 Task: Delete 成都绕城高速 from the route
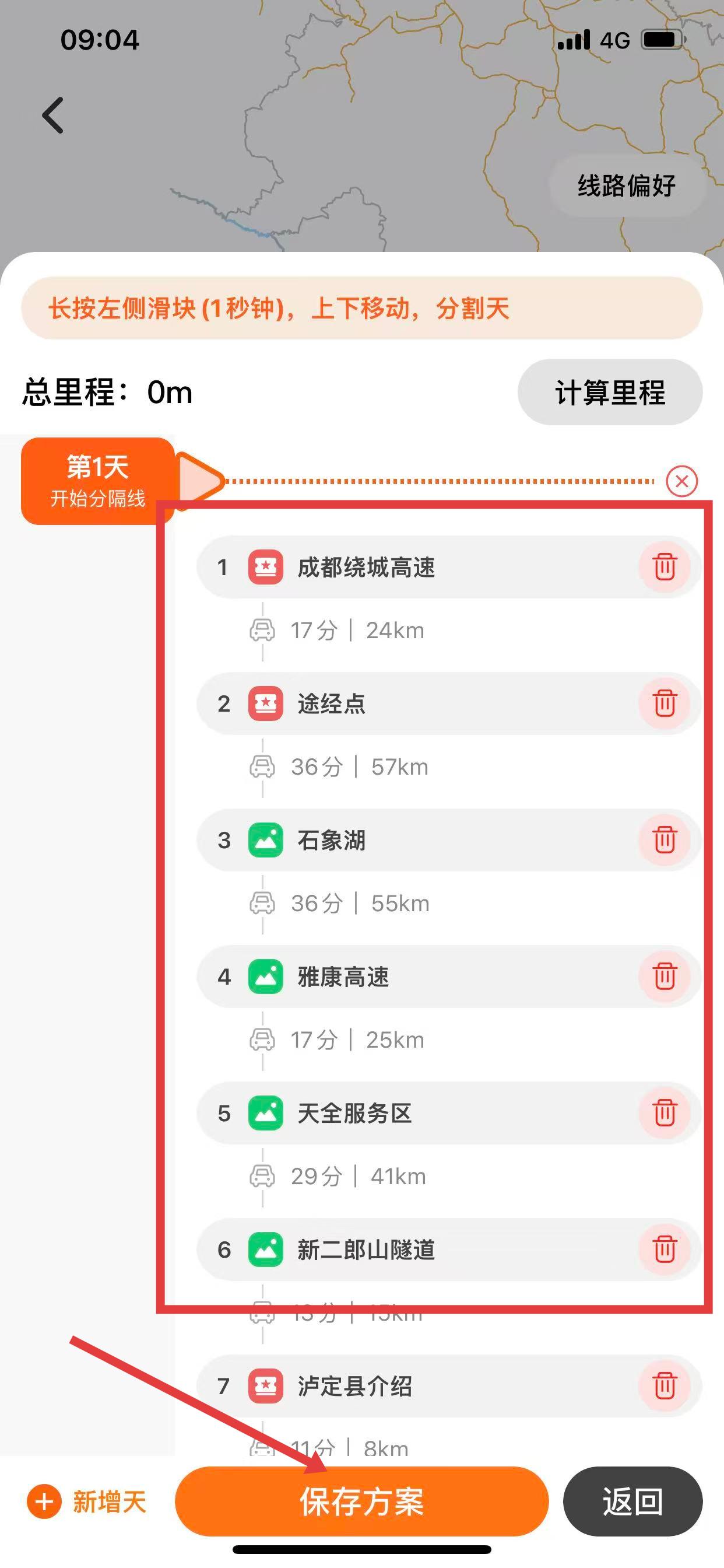pos(665,566)
